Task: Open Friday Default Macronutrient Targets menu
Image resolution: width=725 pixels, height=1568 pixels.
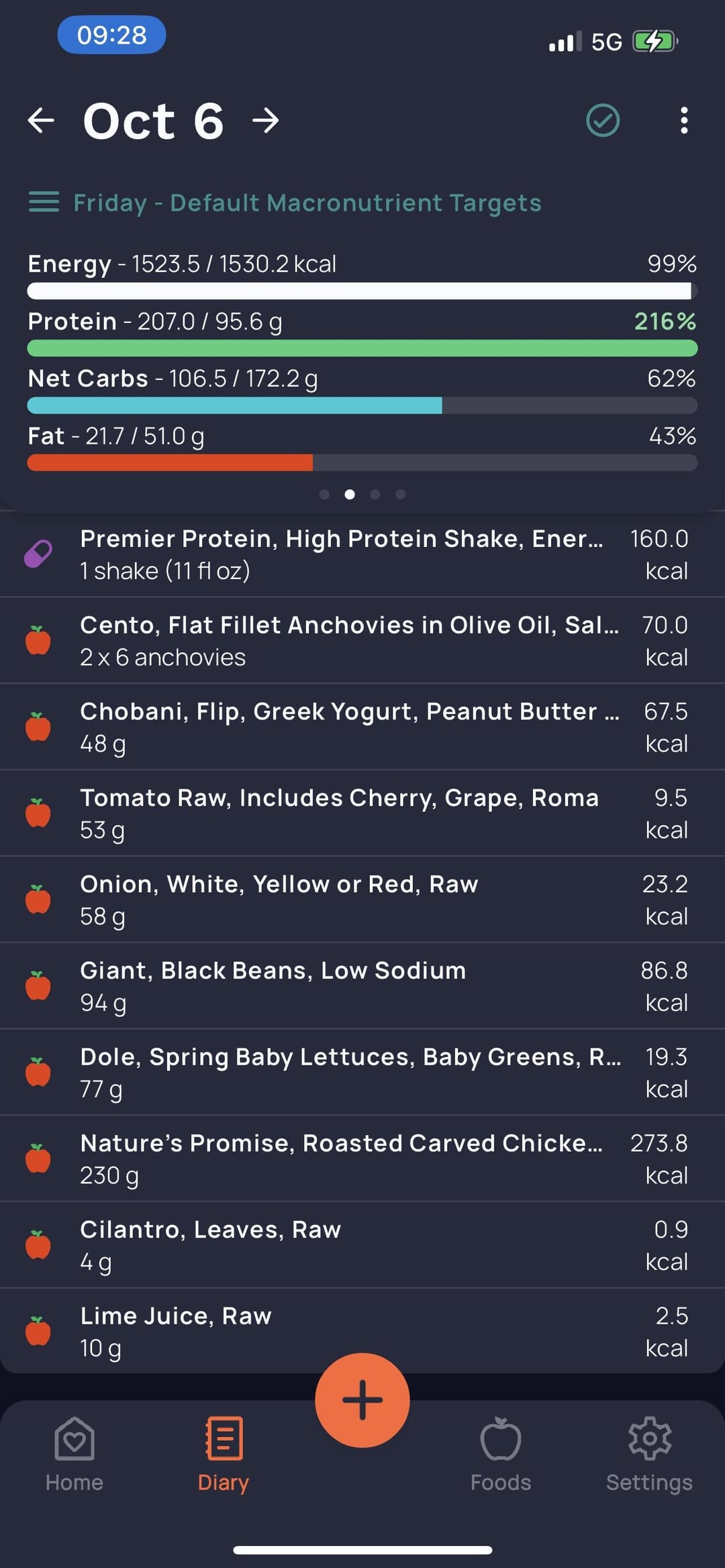Action: [285, 203]
